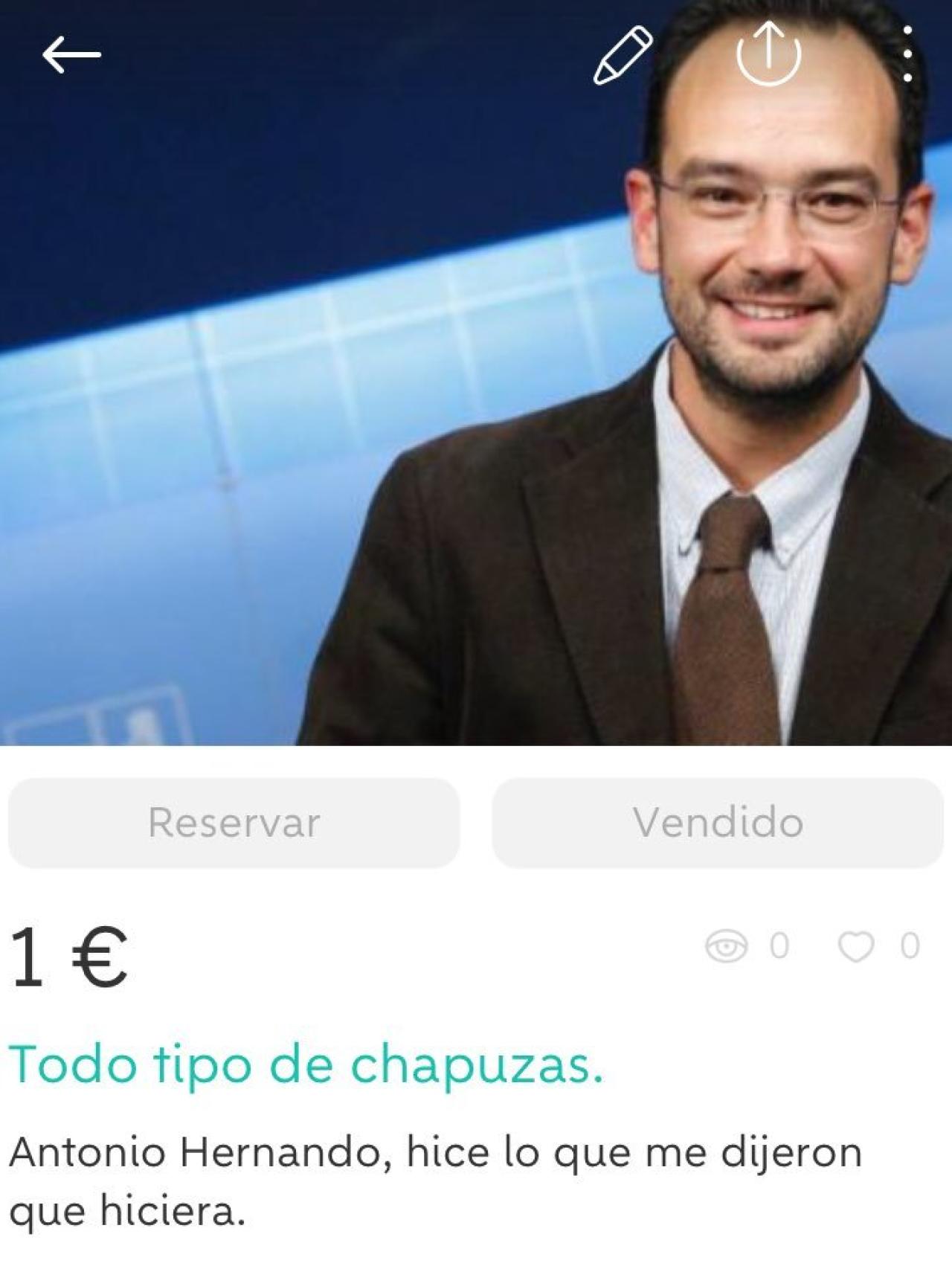Tap the Reservar toggle to reserve the item
The height and width of the screenshot is (1269, 952).
tap(234, 823)
